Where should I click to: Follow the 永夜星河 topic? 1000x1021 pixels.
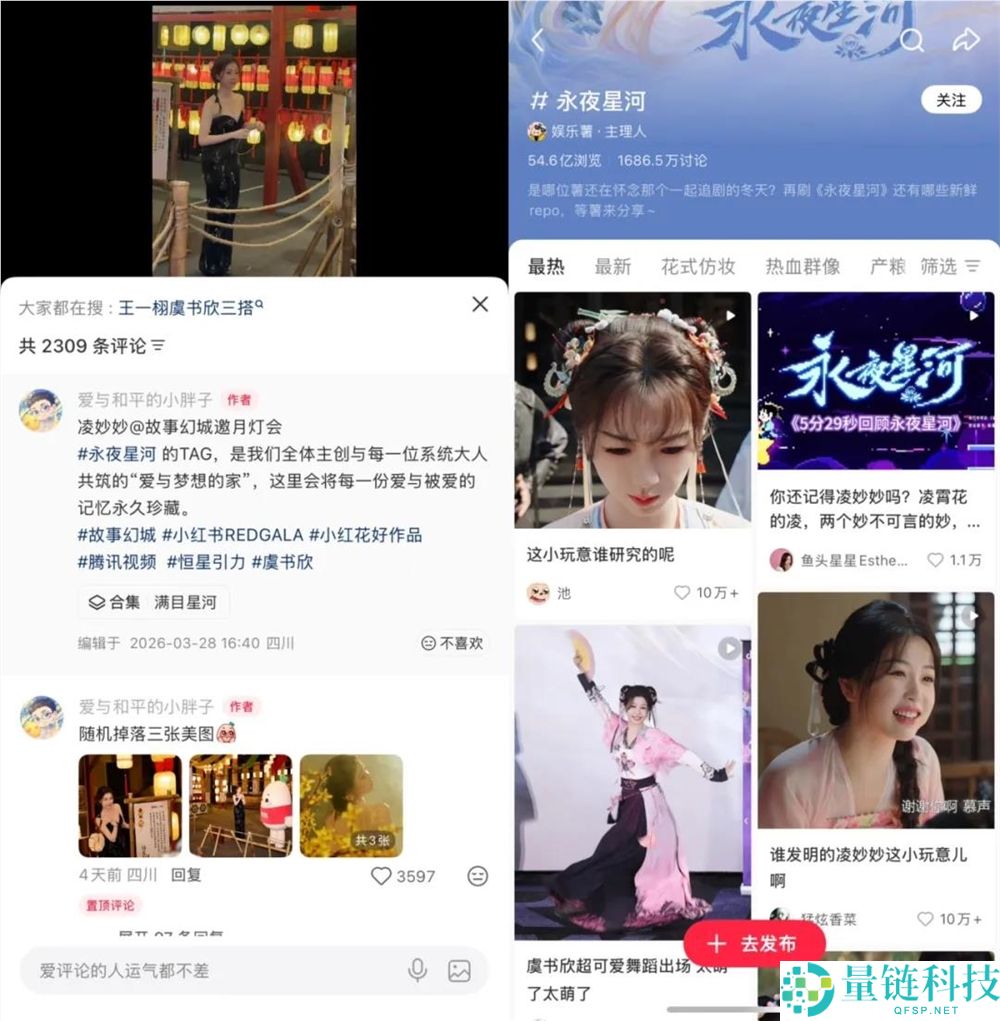(950, 99)
